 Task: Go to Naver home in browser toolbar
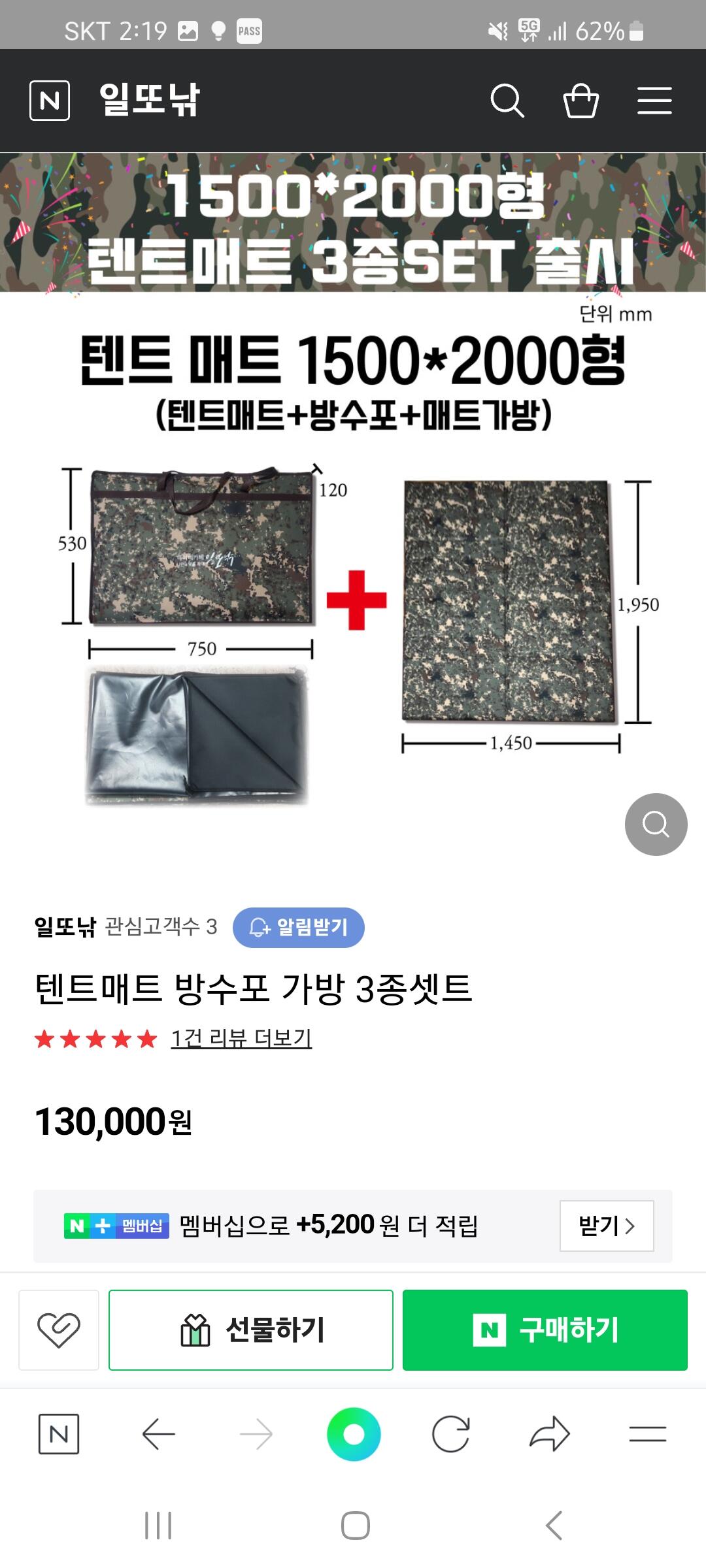(x=59, y=1434)
